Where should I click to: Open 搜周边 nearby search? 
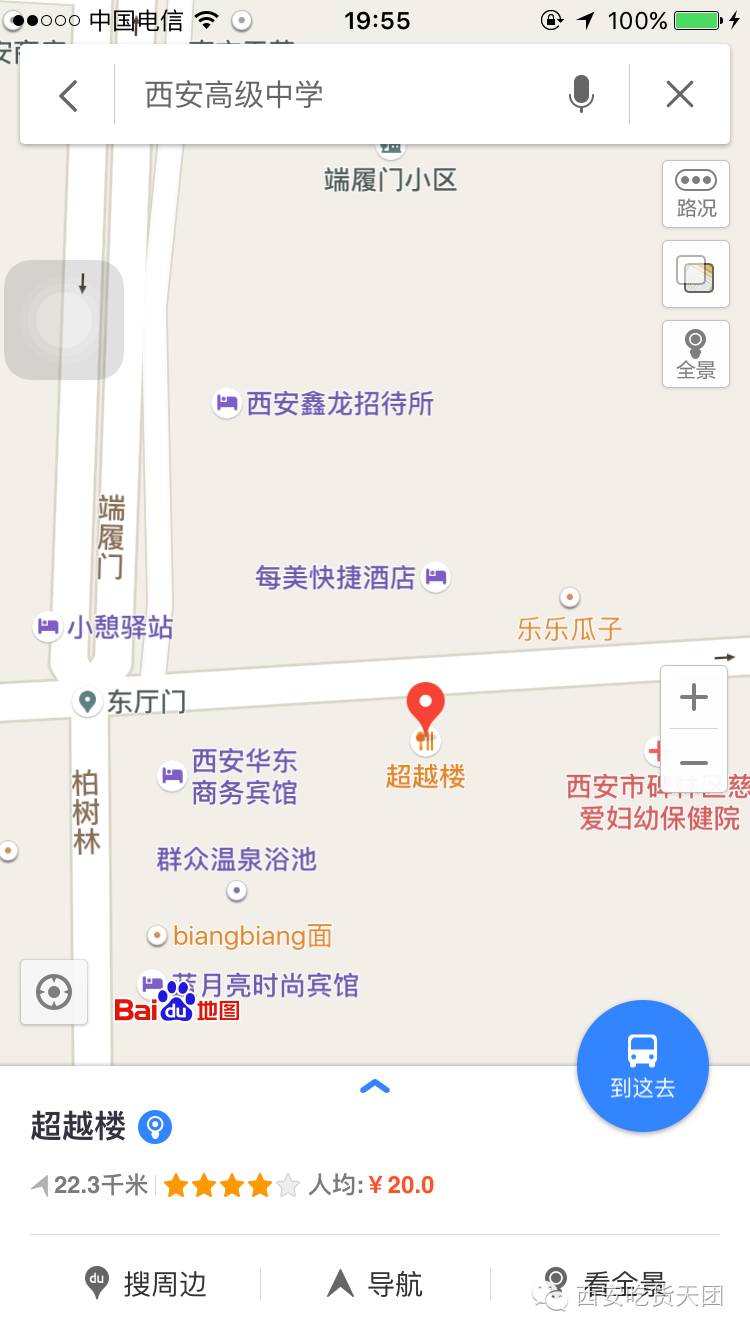point(145,1284)
